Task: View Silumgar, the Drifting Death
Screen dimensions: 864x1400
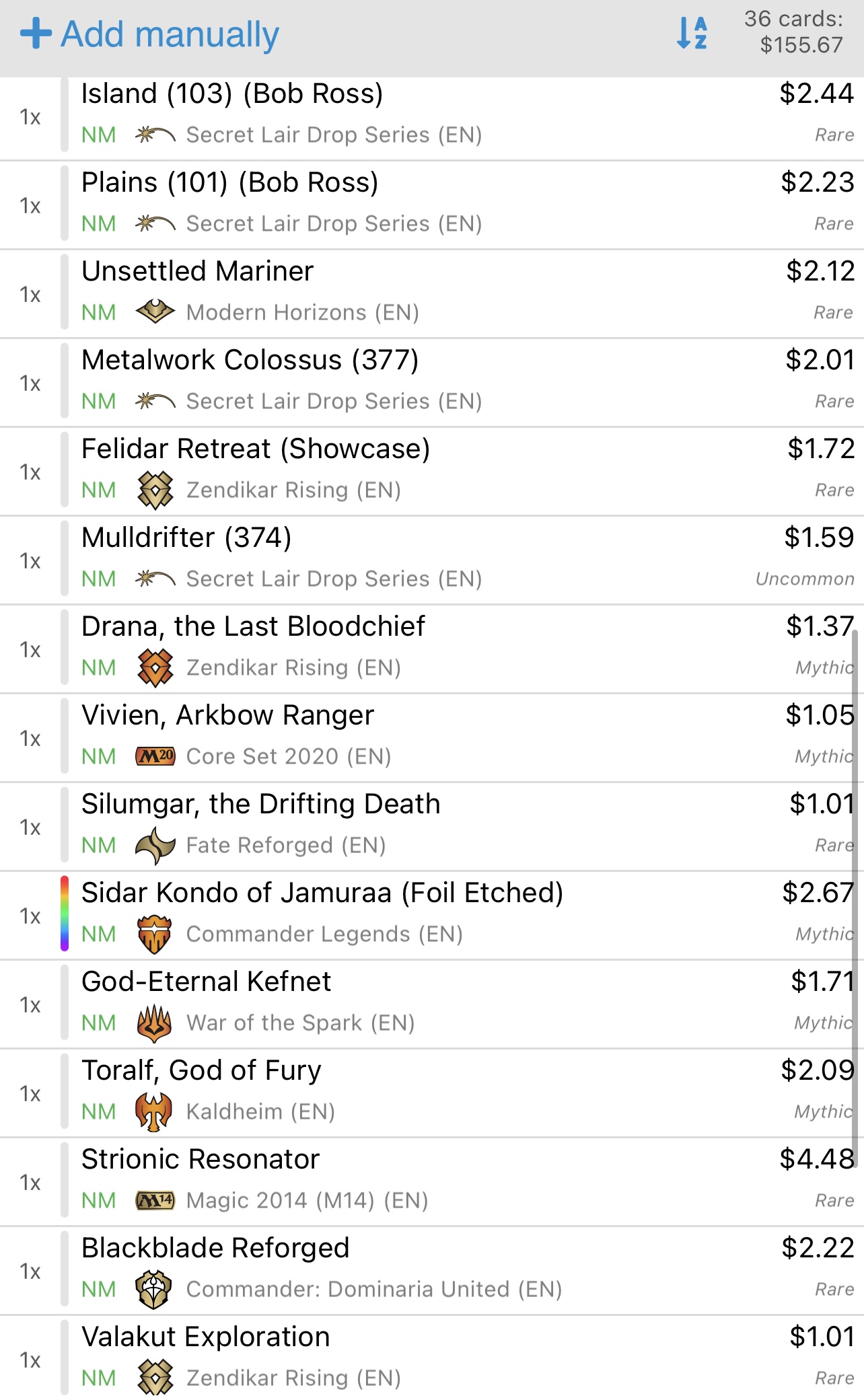Action: coord(432,827)
